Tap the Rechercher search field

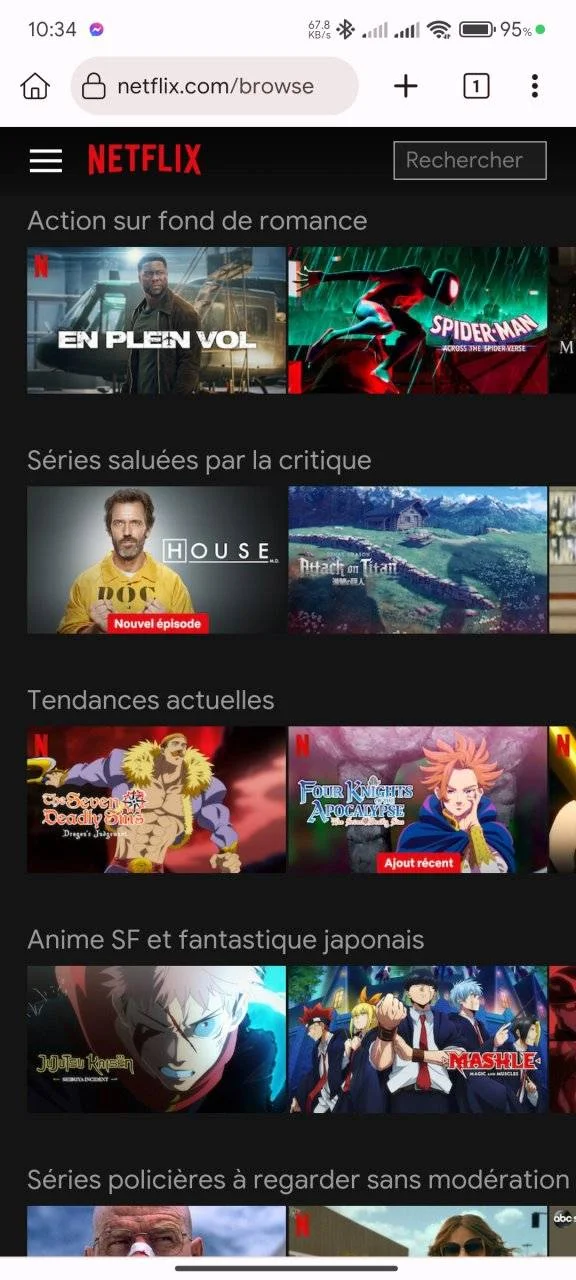pos(470,160)
